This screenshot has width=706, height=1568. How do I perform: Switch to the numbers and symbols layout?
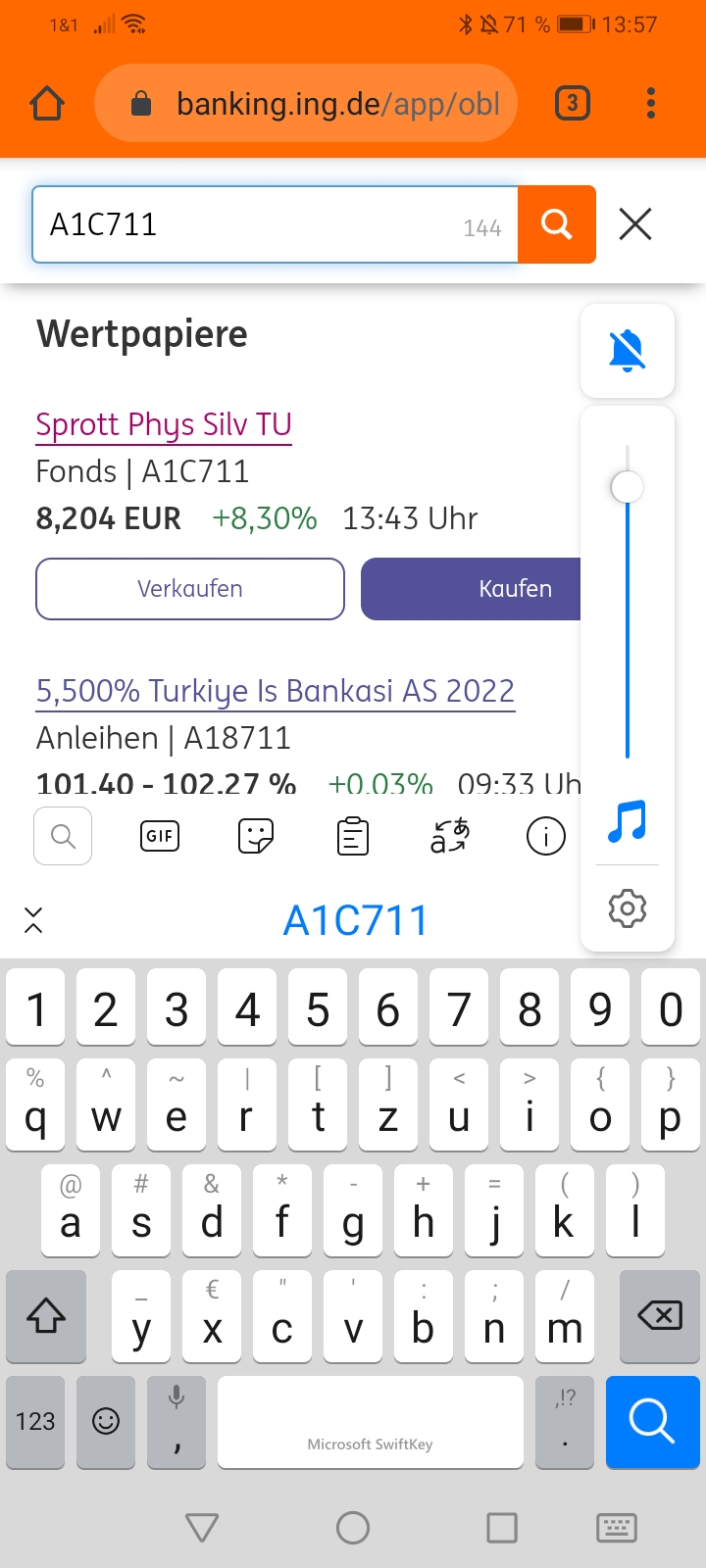[34, 1422]
